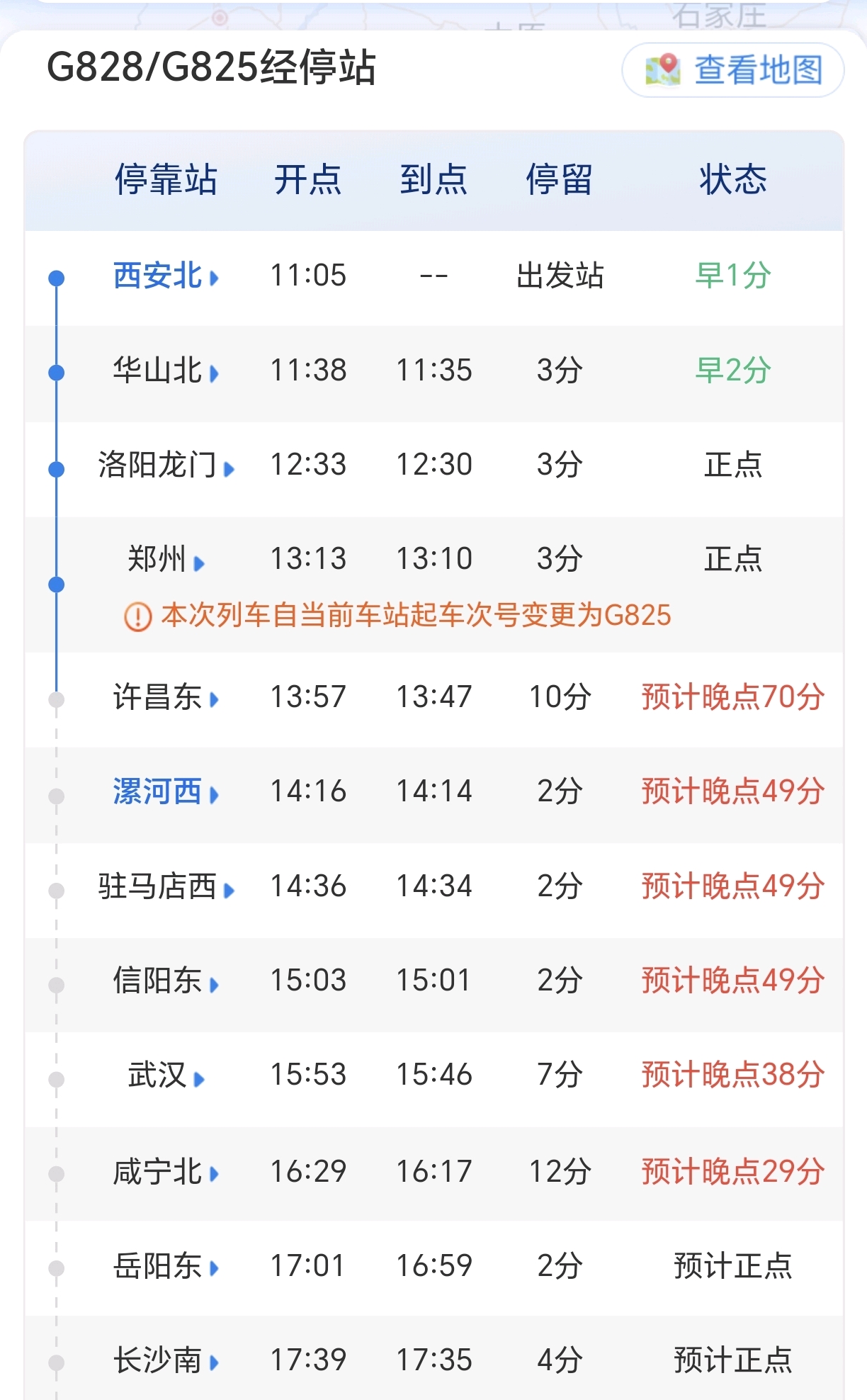Open 信阳东 station details
Viewport: 867px width, 1400px height.
click(x=166, y=981)
